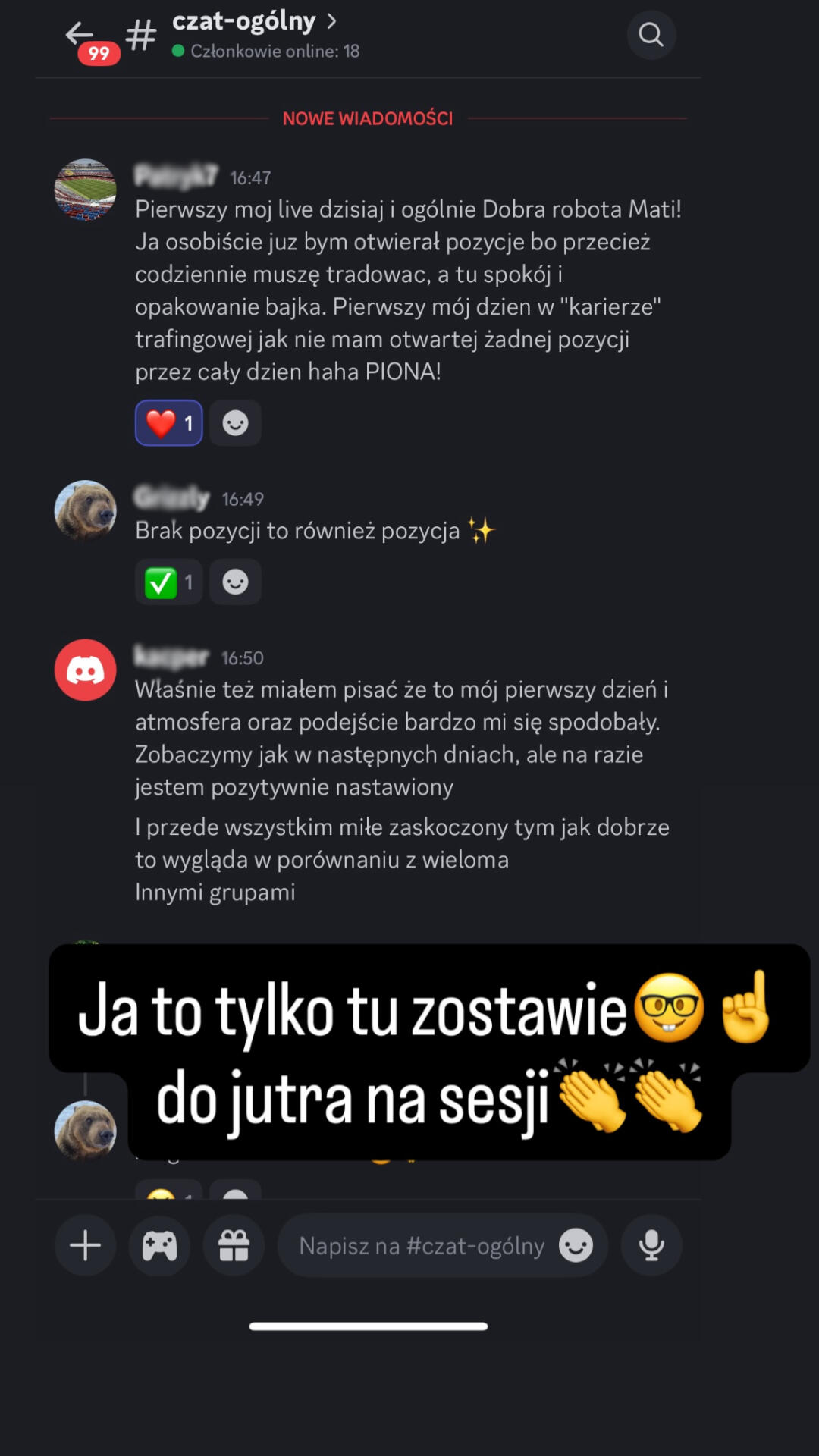The height and width of the screenshot is (1456, 819).
Task: Toggle the heart reaction on the 16:47 message
Action: pos(168,423)
